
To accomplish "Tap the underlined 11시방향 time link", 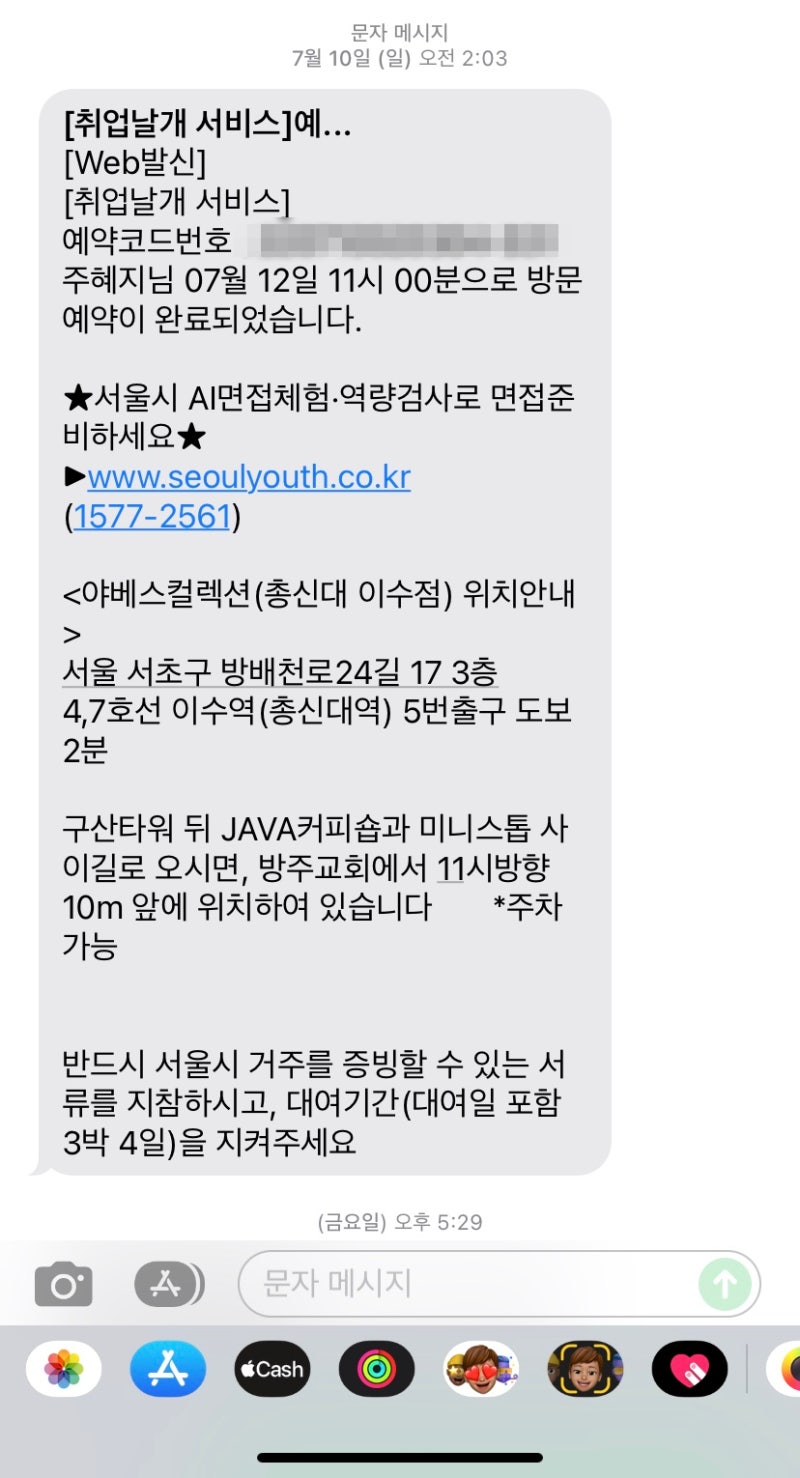I will click(x=451, y=867).
